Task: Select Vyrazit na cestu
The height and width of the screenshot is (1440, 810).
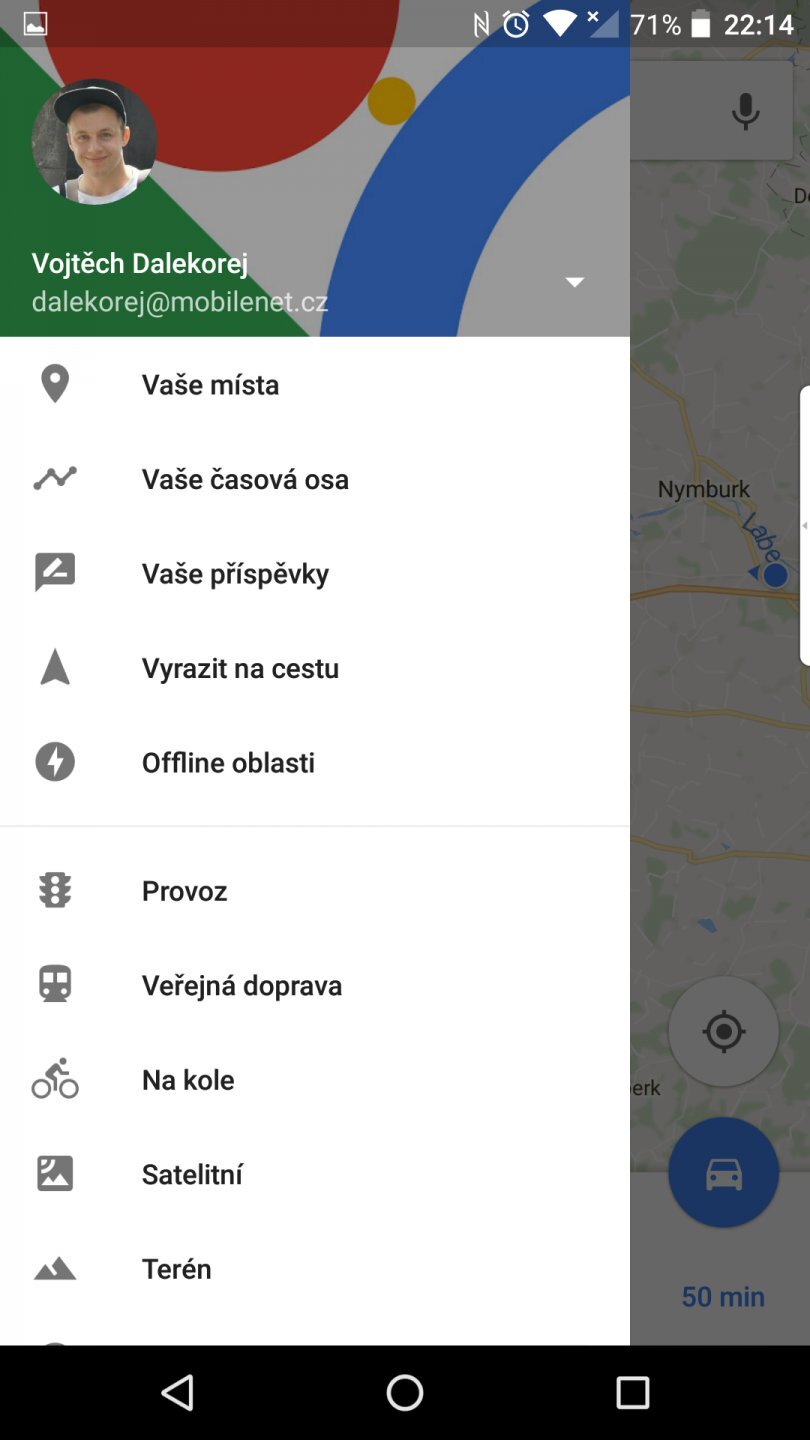Action: pyautogui.click(x=240, y=668)
